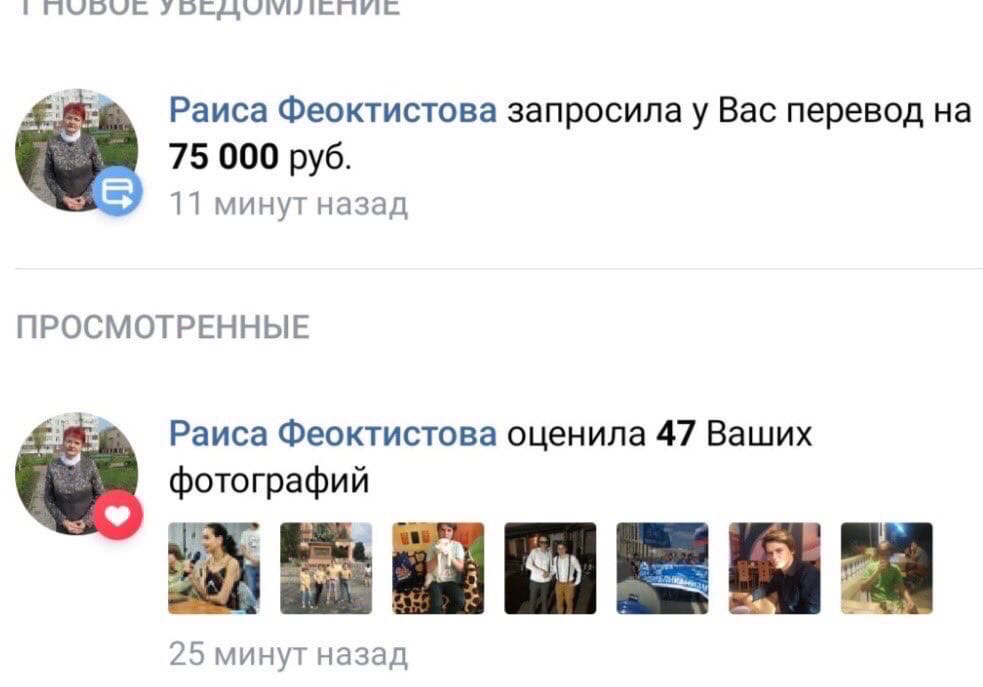Open Раиса Феоктистова's profile from transfer request

(332, 111)
